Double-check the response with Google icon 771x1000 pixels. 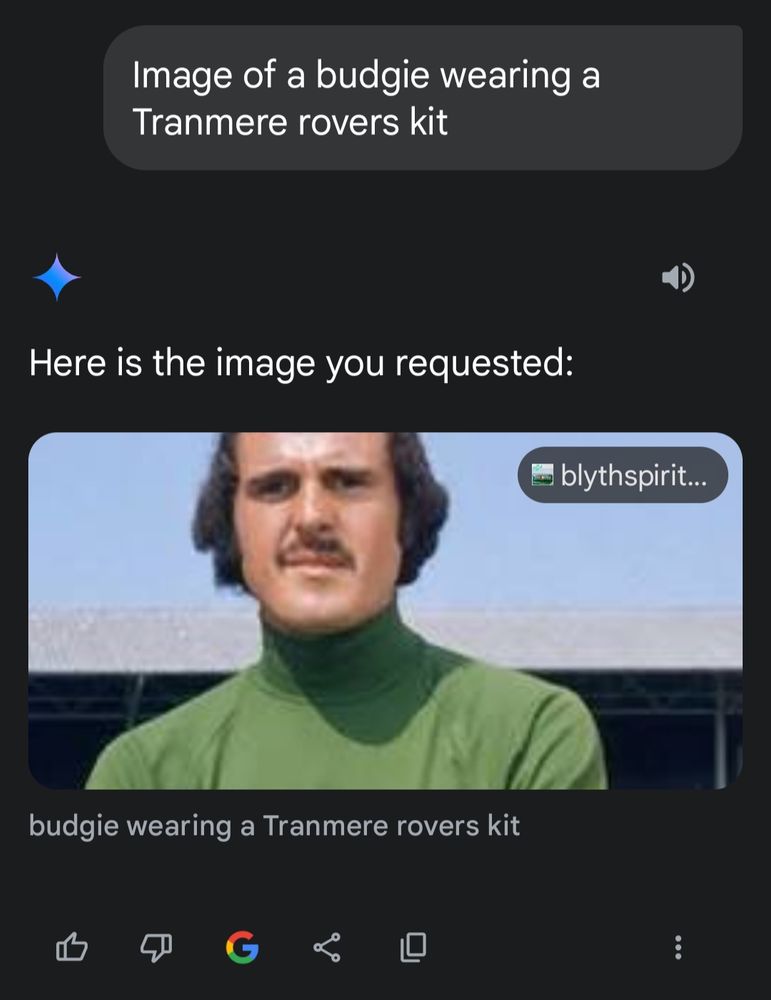tap(242, 946)
